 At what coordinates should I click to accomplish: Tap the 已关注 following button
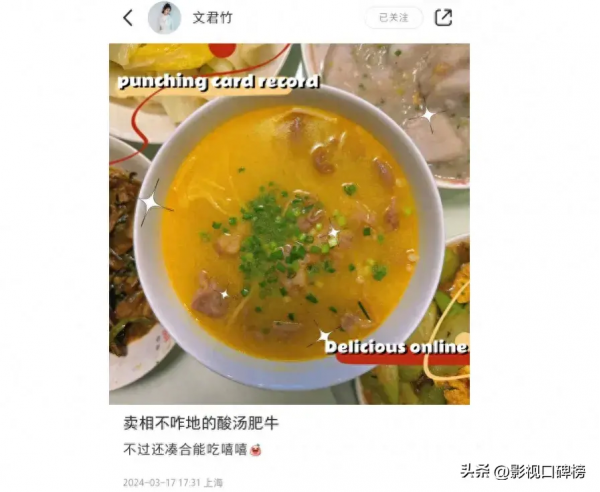point(393,18)
